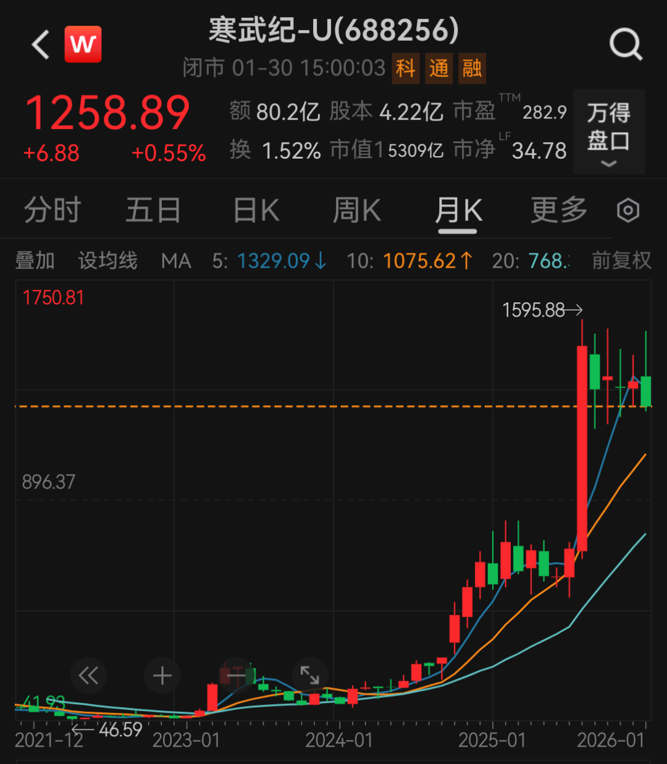
Task: Go back using the arrow
Action: tap(38, 45)
